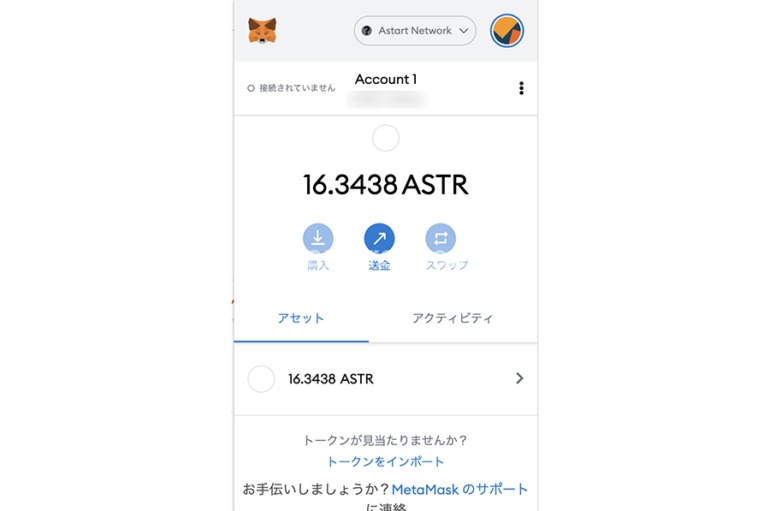Switch to the アセット tab
The image size is (770, 511).
tap(301, 318)
